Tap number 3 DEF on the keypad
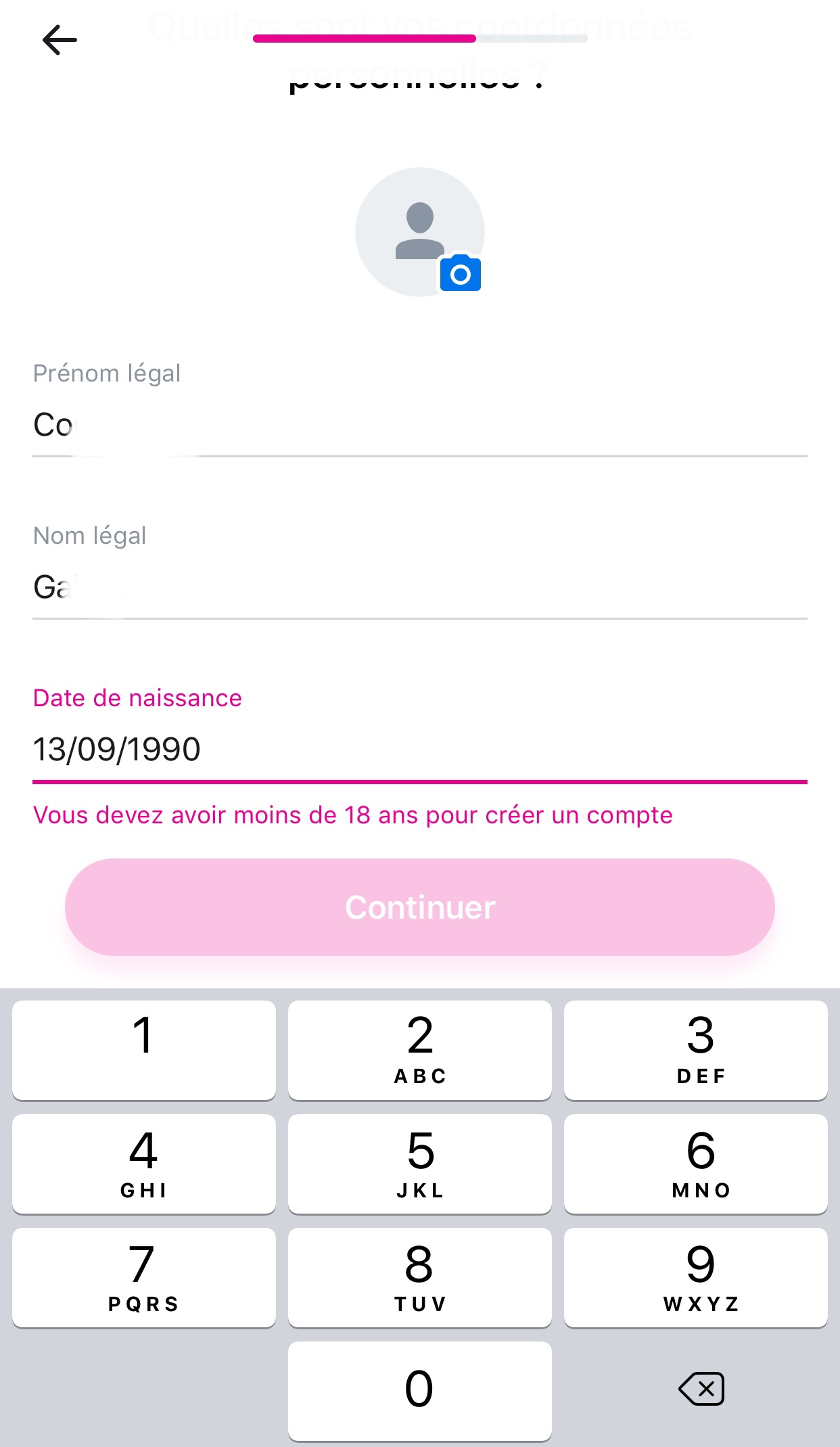The image size is (840, 1447). 696,1050
